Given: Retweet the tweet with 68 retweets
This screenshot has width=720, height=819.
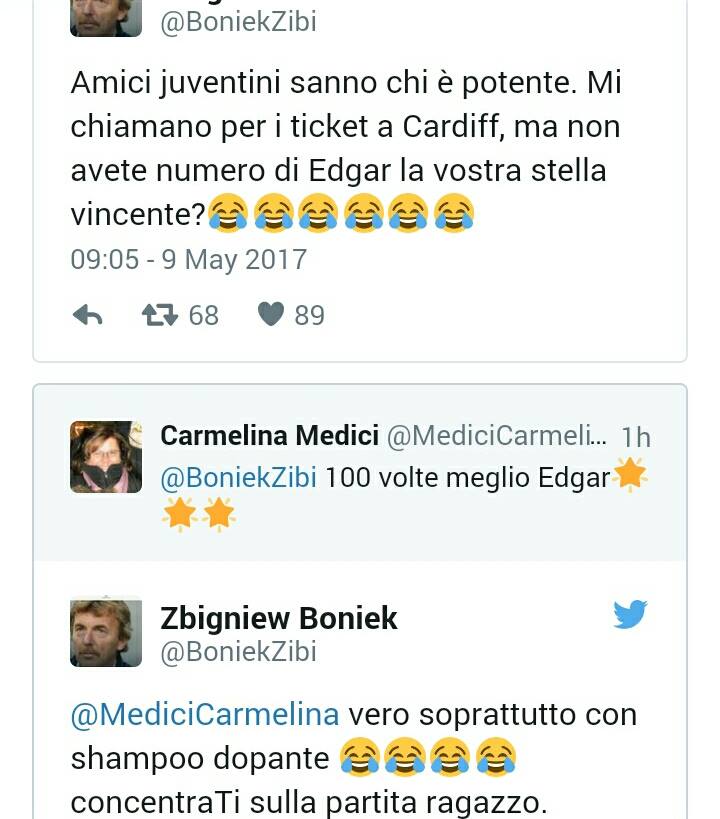Looking at the screenshot, I should [160, 316].
